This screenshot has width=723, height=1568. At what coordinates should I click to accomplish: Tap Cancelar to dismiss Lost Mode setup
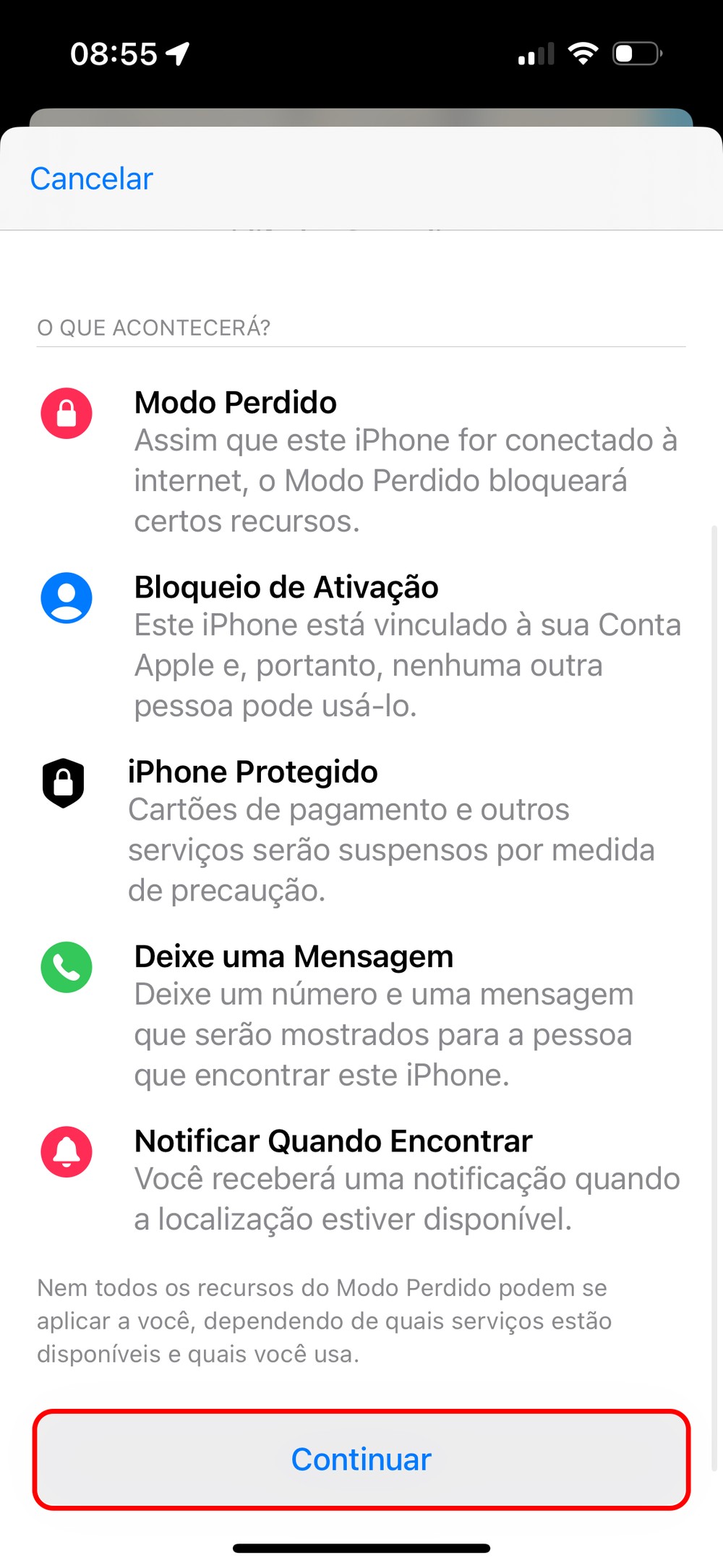tap(92, 179)
